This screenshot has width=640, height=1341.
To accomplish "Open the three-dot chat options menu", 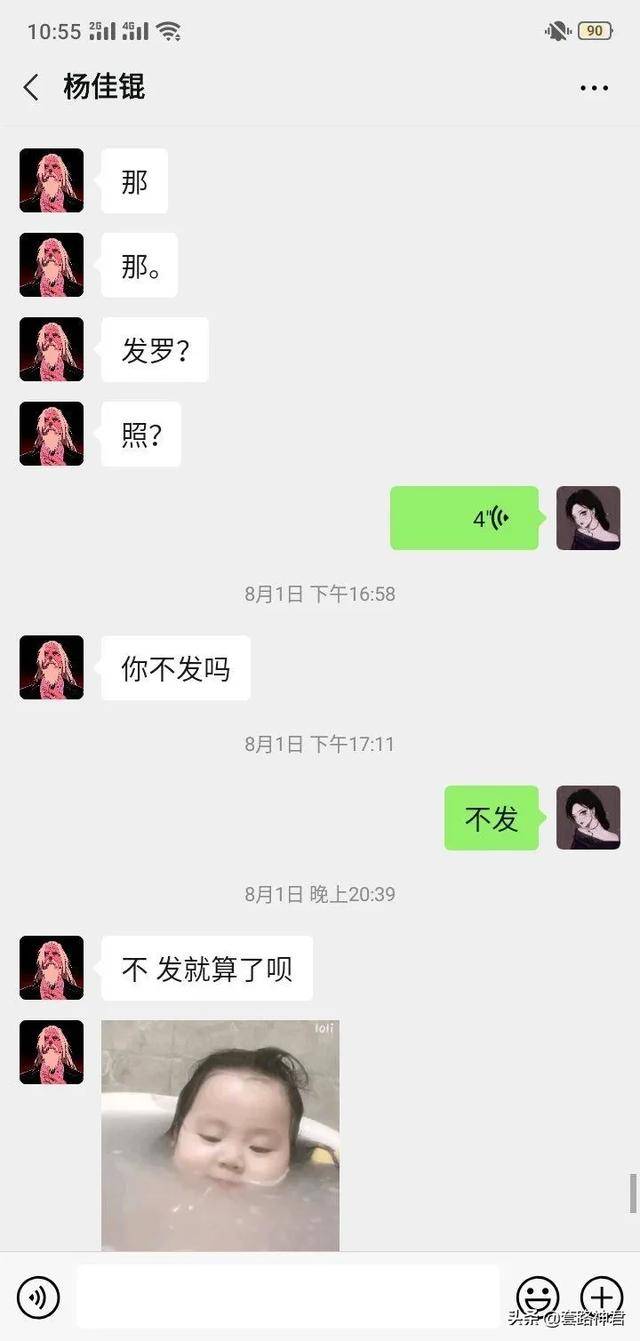I will click(x=594, y=88).
